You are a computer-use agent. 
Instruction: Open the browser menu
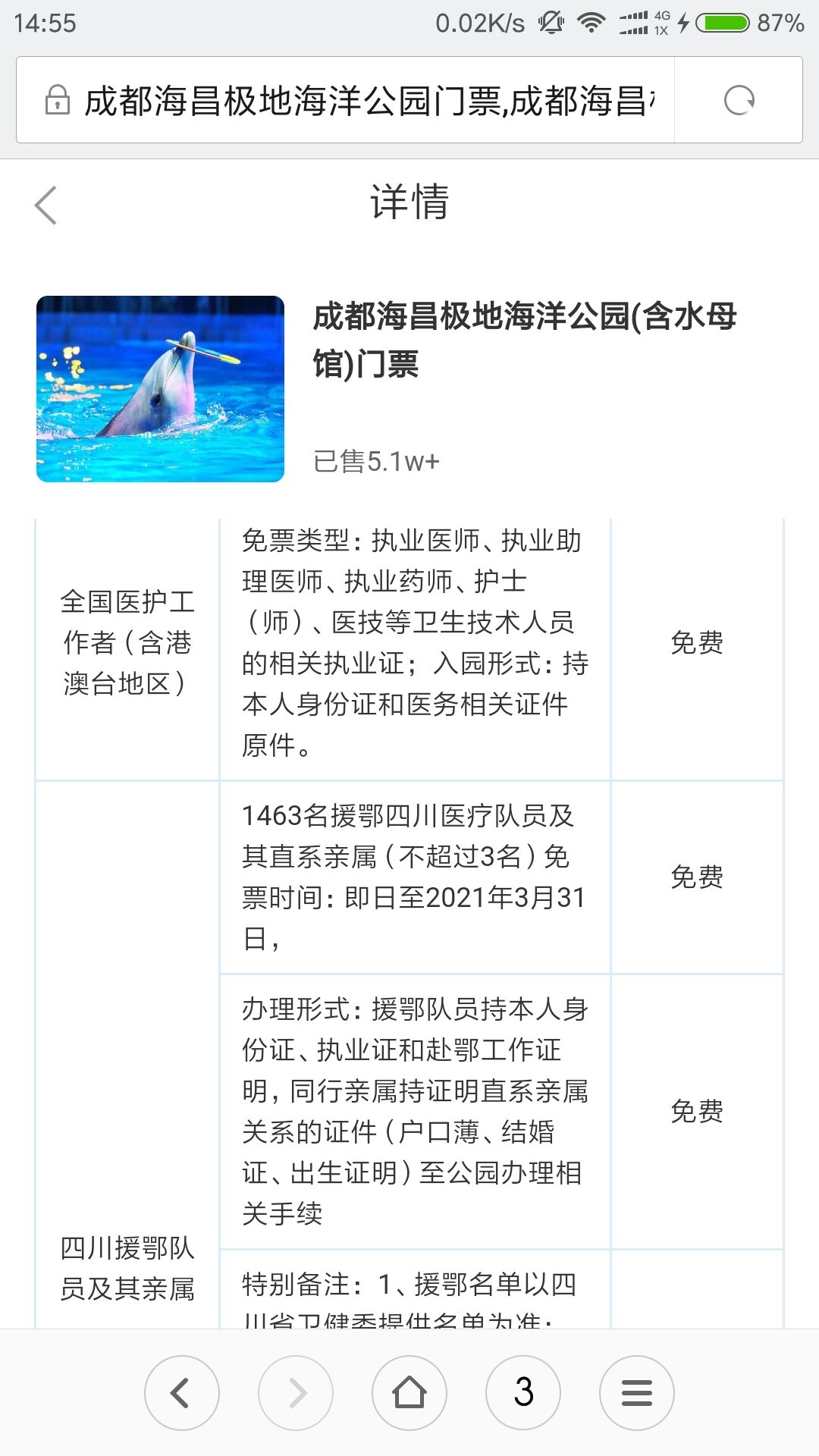(x=637, y=1392)
